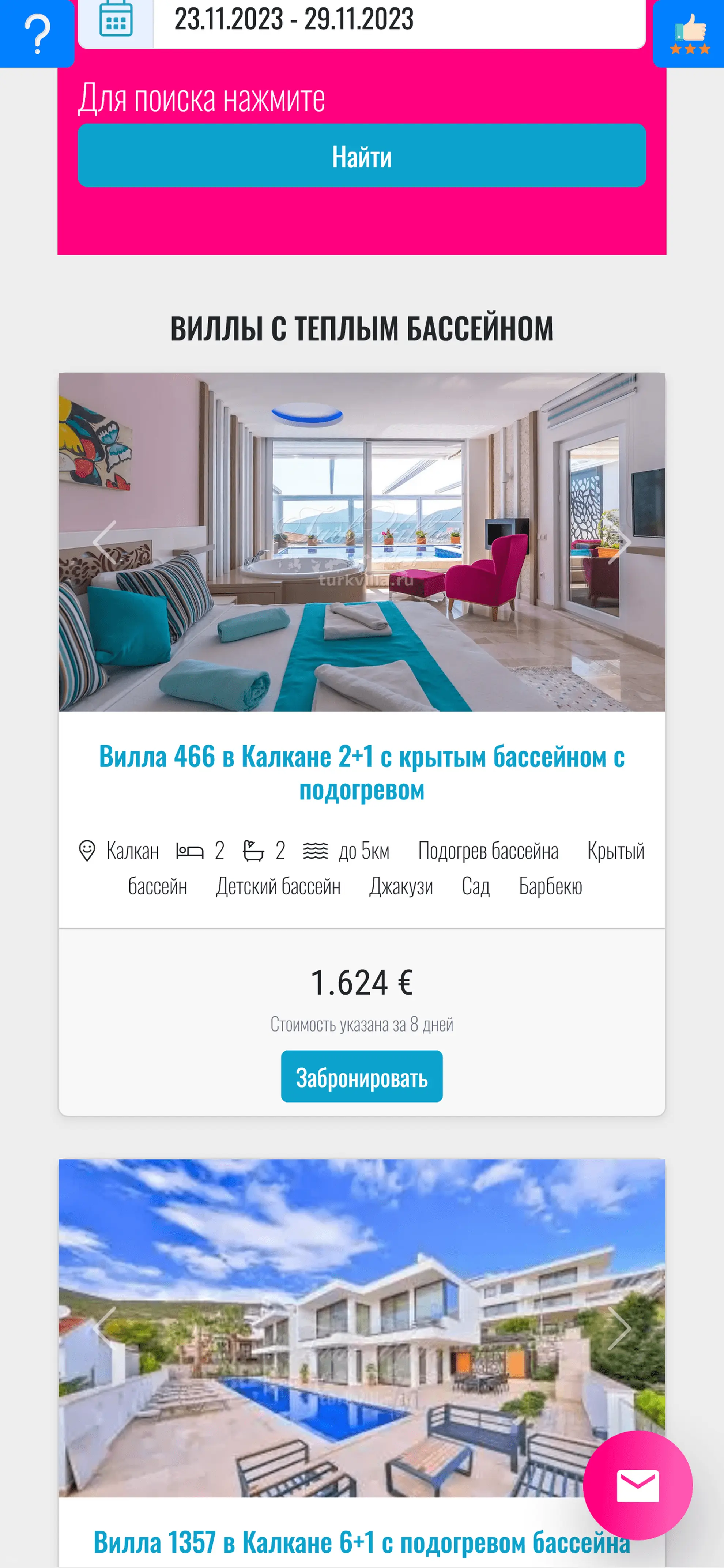The image size is (724, 1568).
Task: Open the help question mark button
Action: coord(37,34)
